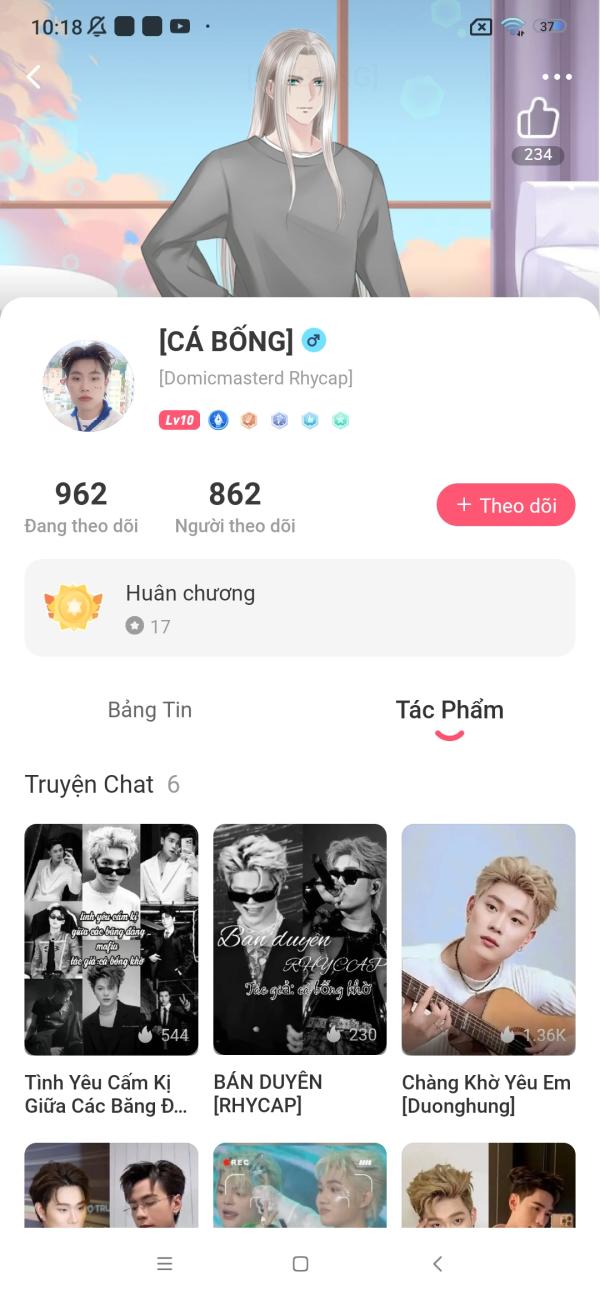Open the Người theo dõi followers list
This screenshot has width=600, height=1300.
pyautogui.click(x=235, y=506)
